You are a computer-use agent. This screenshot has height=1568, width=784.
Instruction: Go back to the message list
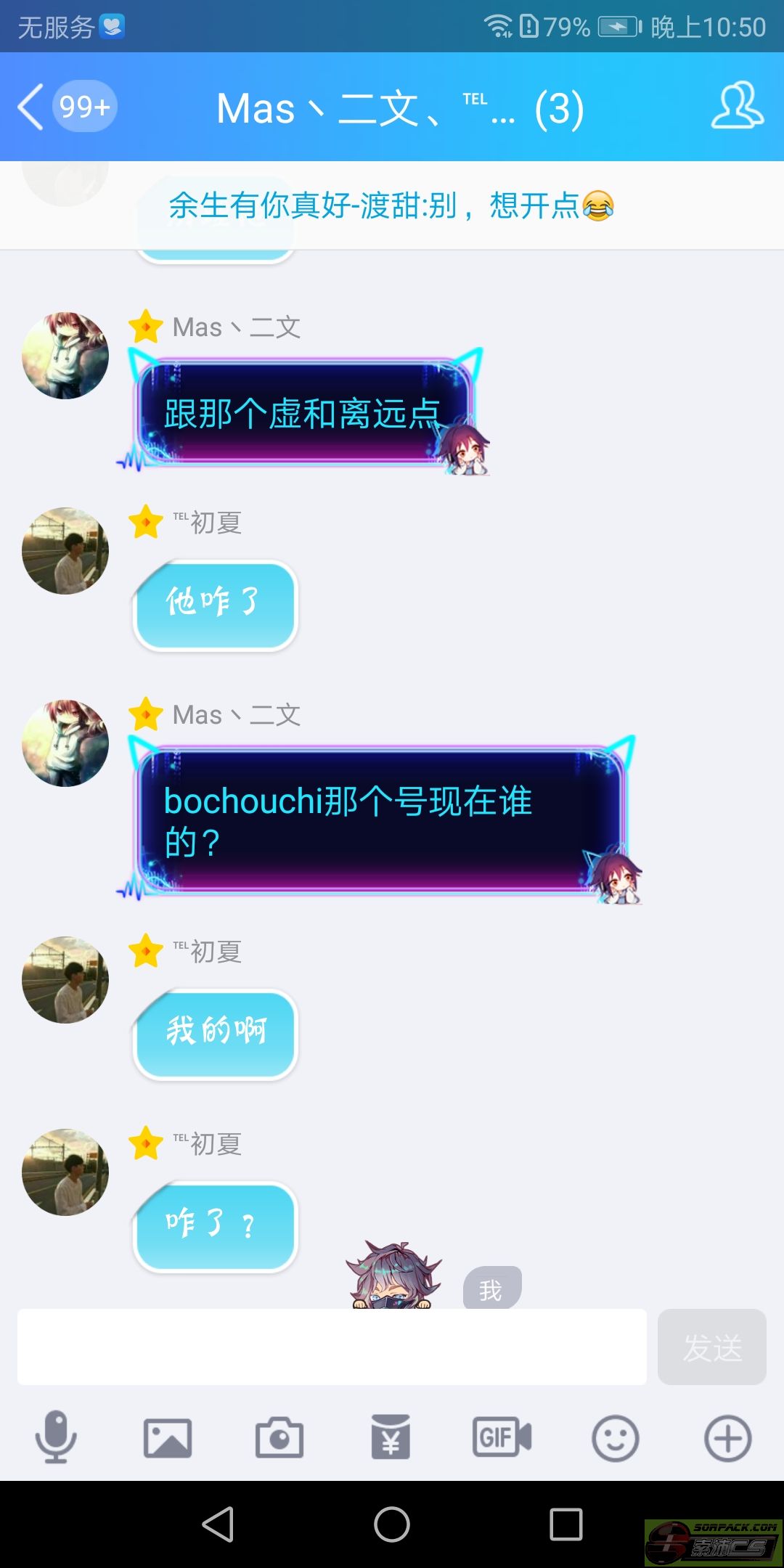(x=32, y=107)
